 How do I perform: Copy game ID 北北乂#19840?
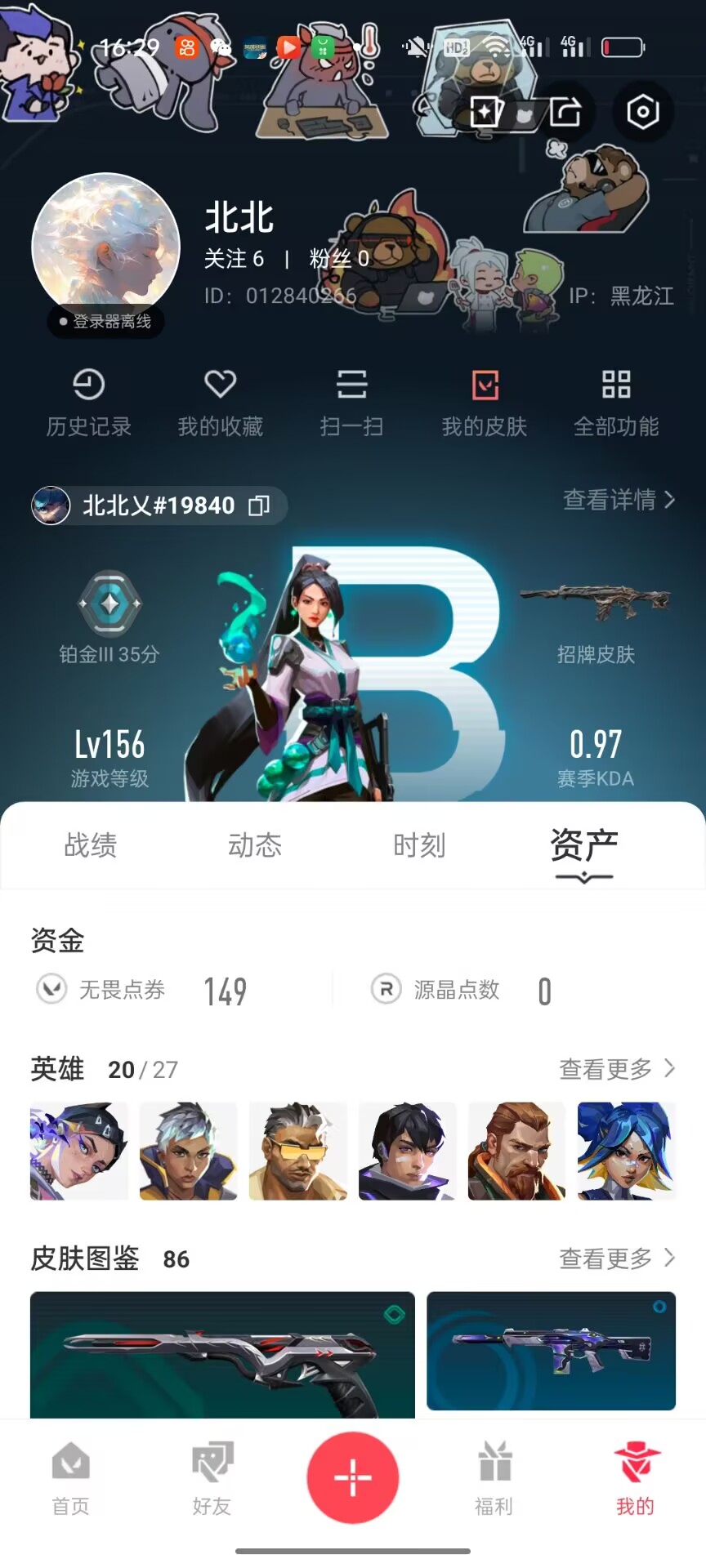coord(259,506)
